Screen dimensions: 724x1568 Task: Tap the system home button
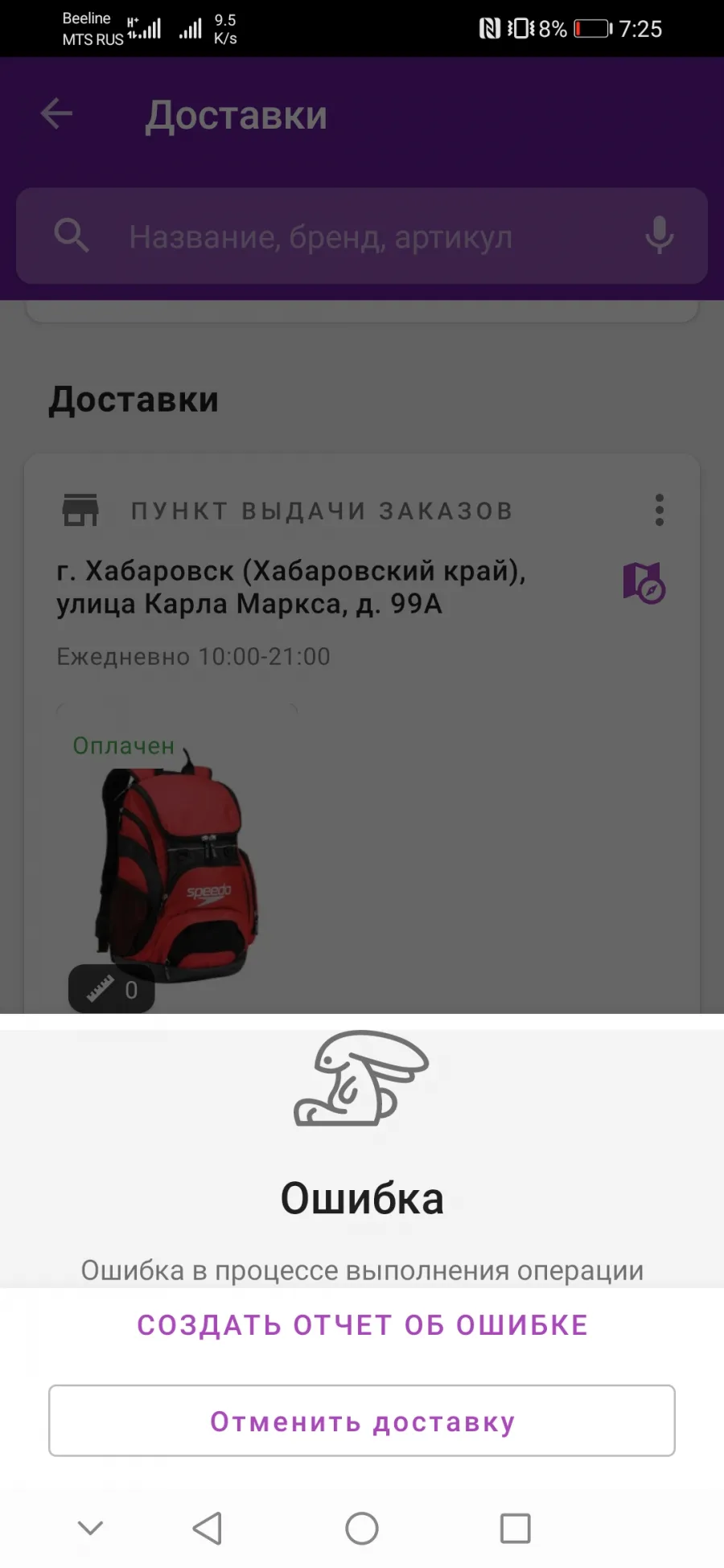coord(362,1528)
